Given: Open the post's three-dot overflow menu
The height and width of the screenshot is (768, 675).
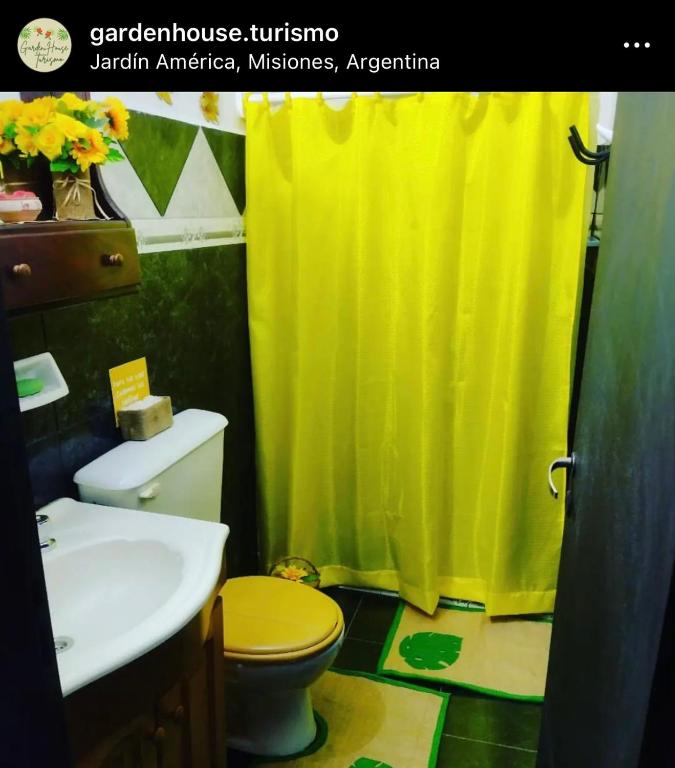Looking at the screenshot, I should (x=637, y=45).
